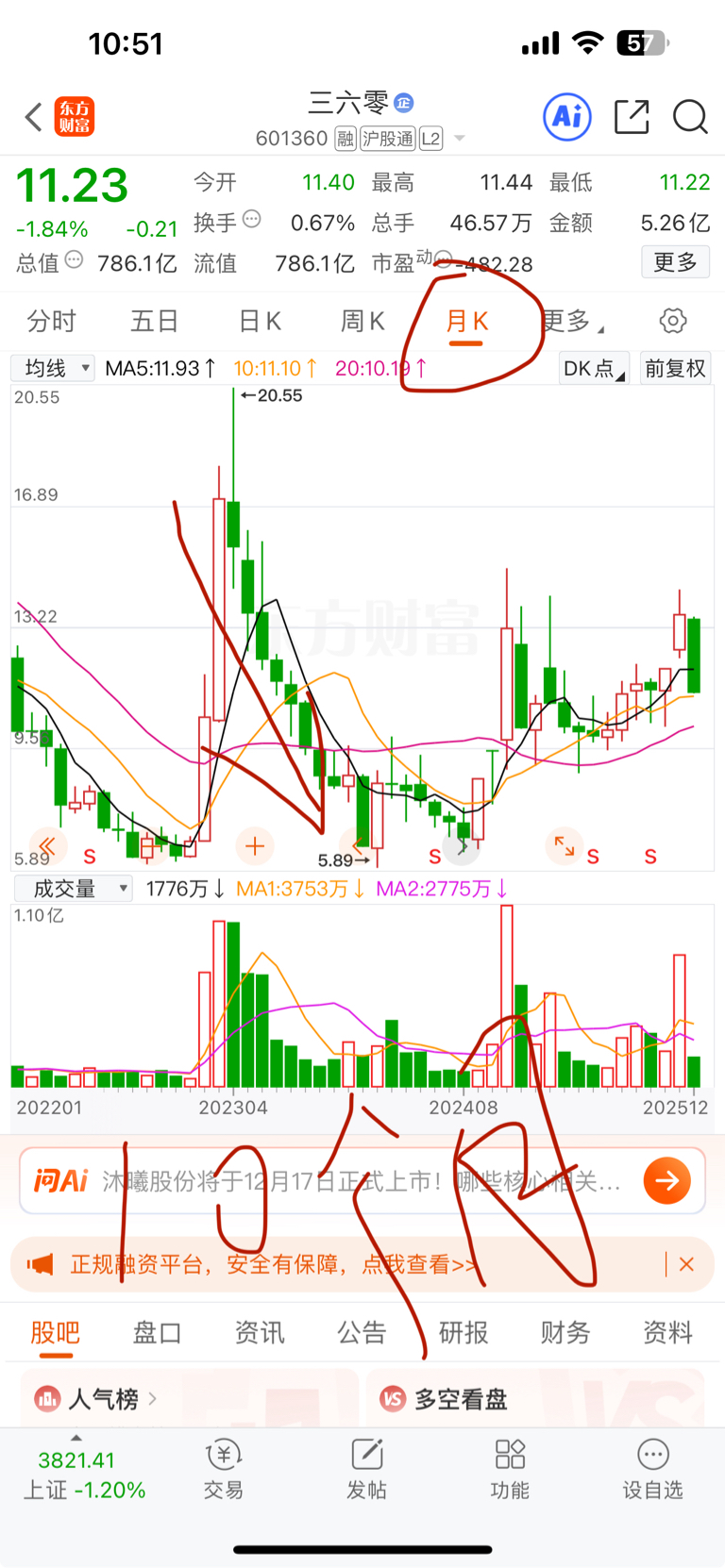
Task: Open the 成交量 indicator dropdown
Action: pos(73,888)
